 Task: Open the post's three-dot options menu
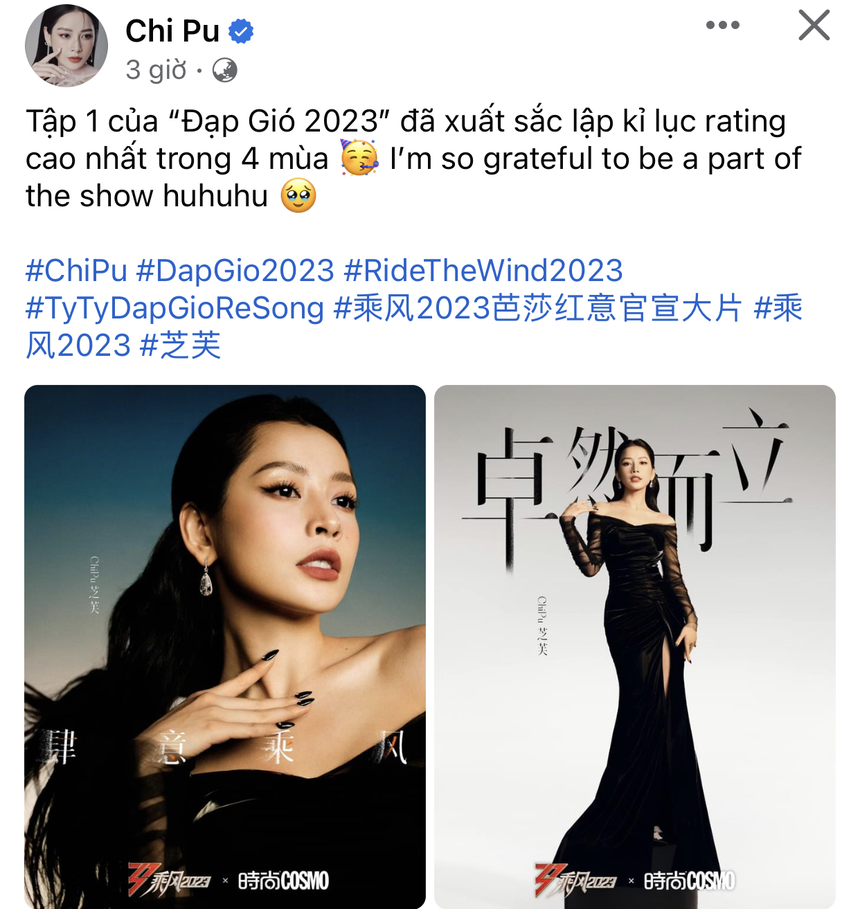(722, 26)
